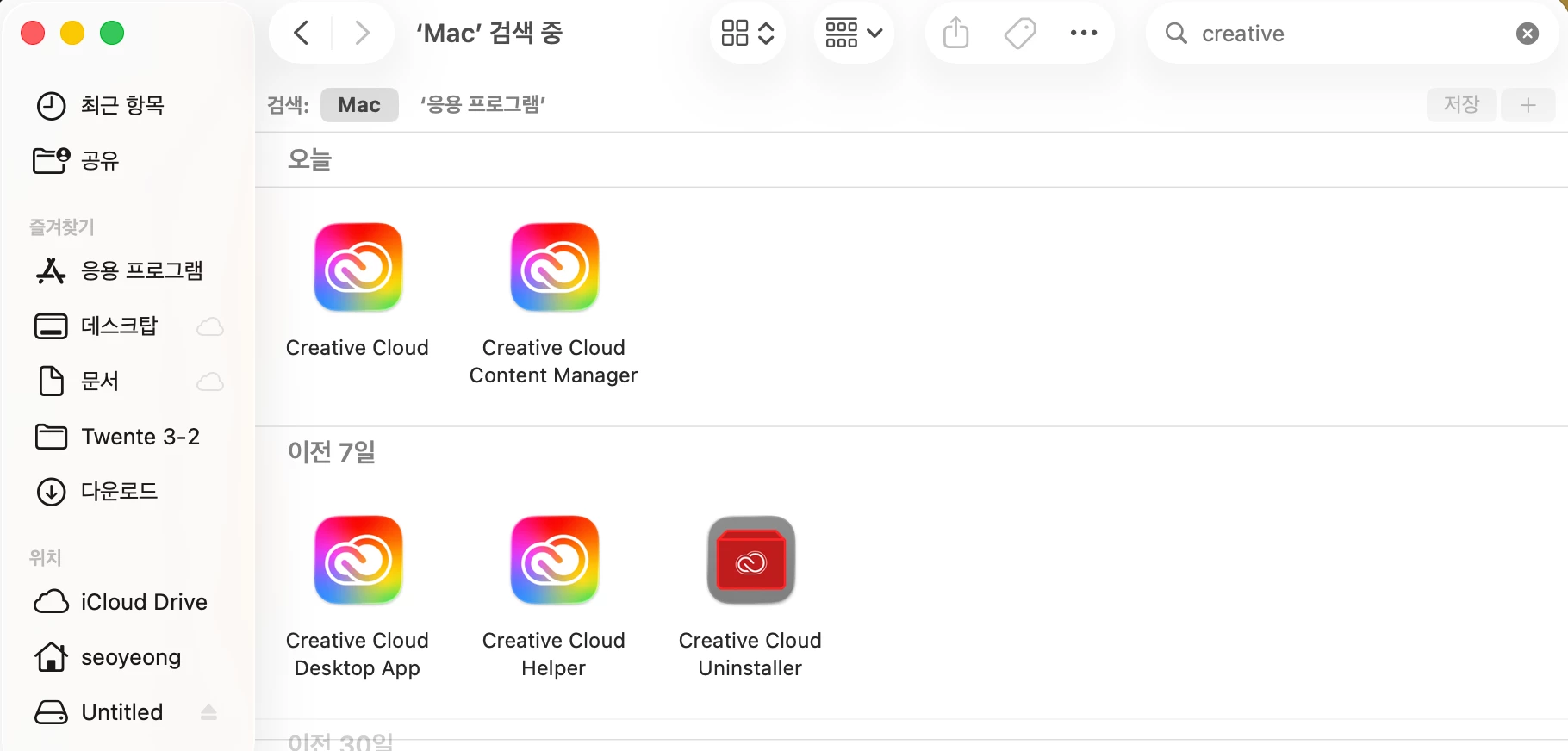Screen dimensions: 1568x751
Task: Open 최근 항목 in the sidebar
Action: tap(121, 106)
